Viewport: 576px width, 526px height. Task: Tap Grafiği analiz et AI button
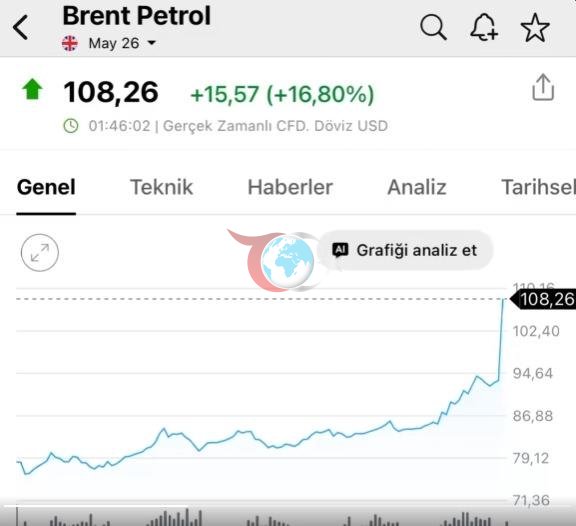coord(404,251)
